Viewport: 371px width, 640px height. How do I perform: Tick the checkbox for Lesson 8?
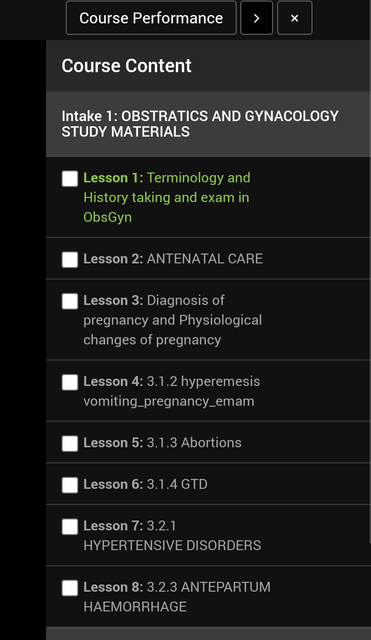click(x=70, y=588)
